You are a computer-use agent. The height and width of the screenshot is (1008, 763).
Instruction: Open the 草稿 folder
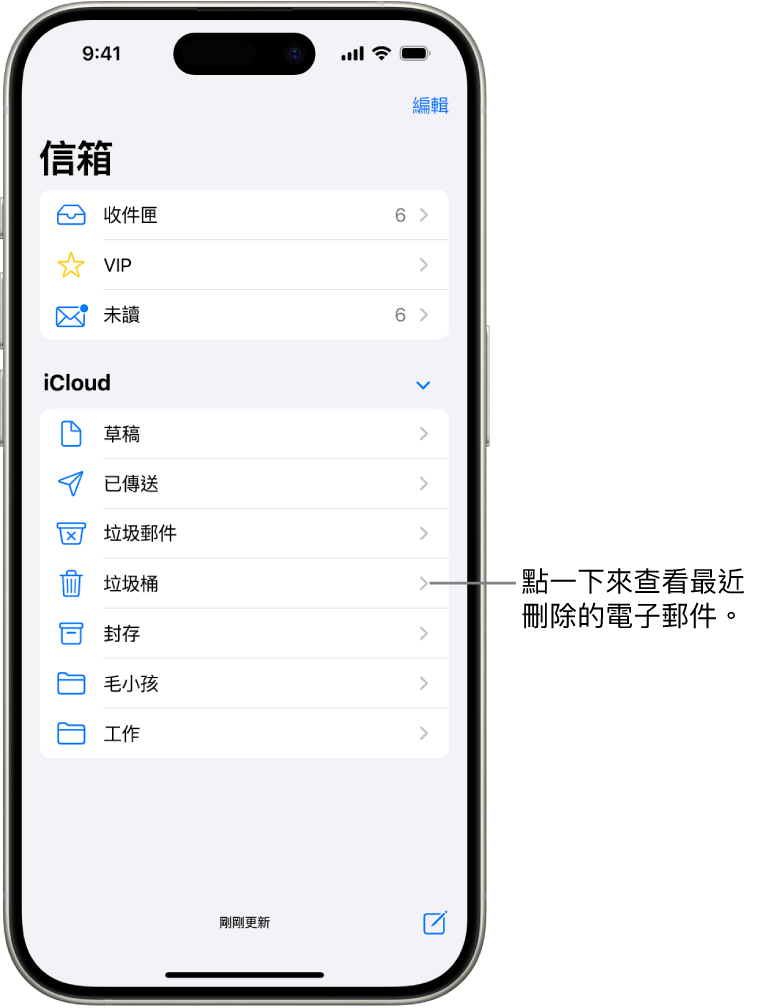point(244,434)
